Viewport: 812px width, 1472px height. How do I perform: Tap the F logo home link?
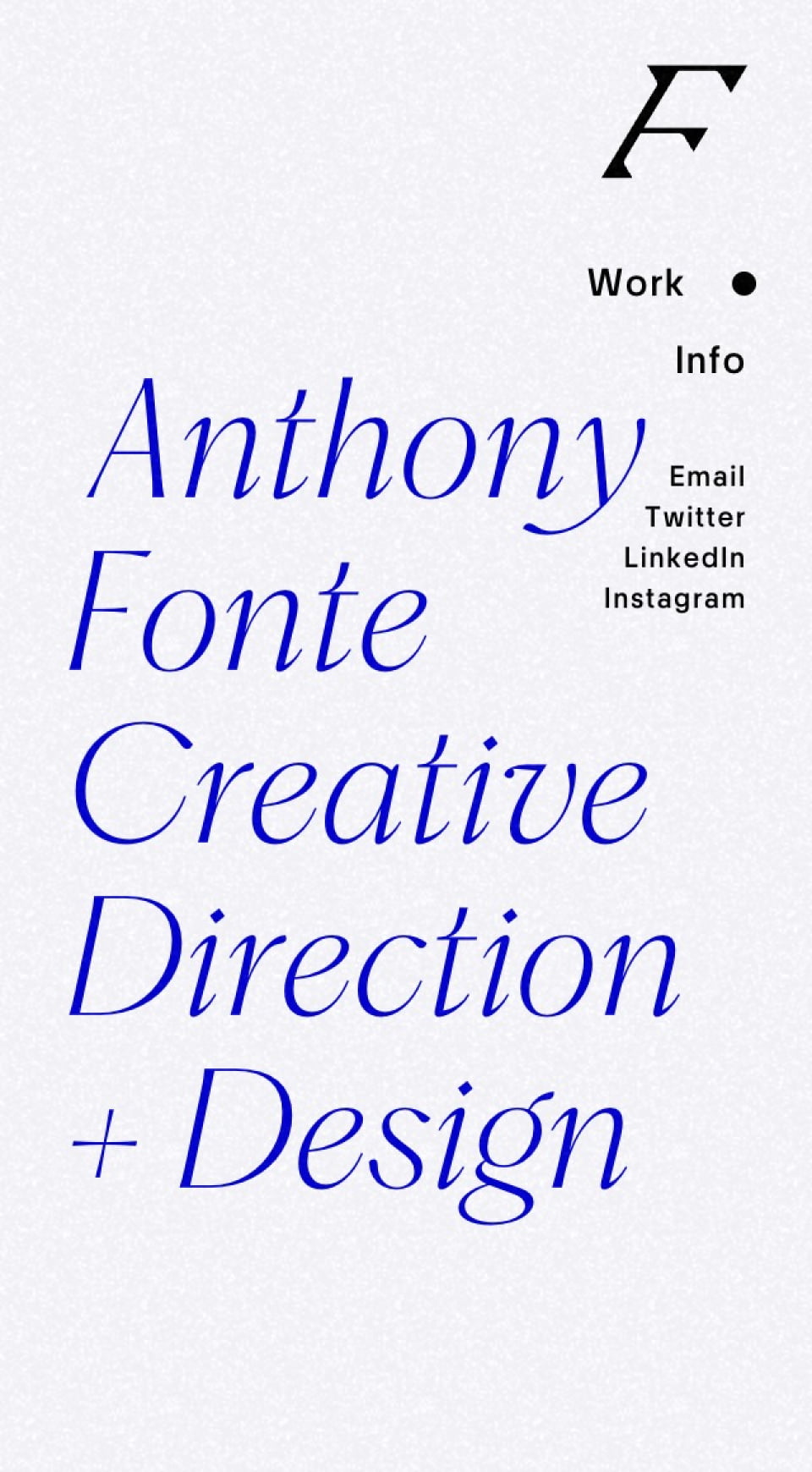pyautogui.click(x=672, y=121)
